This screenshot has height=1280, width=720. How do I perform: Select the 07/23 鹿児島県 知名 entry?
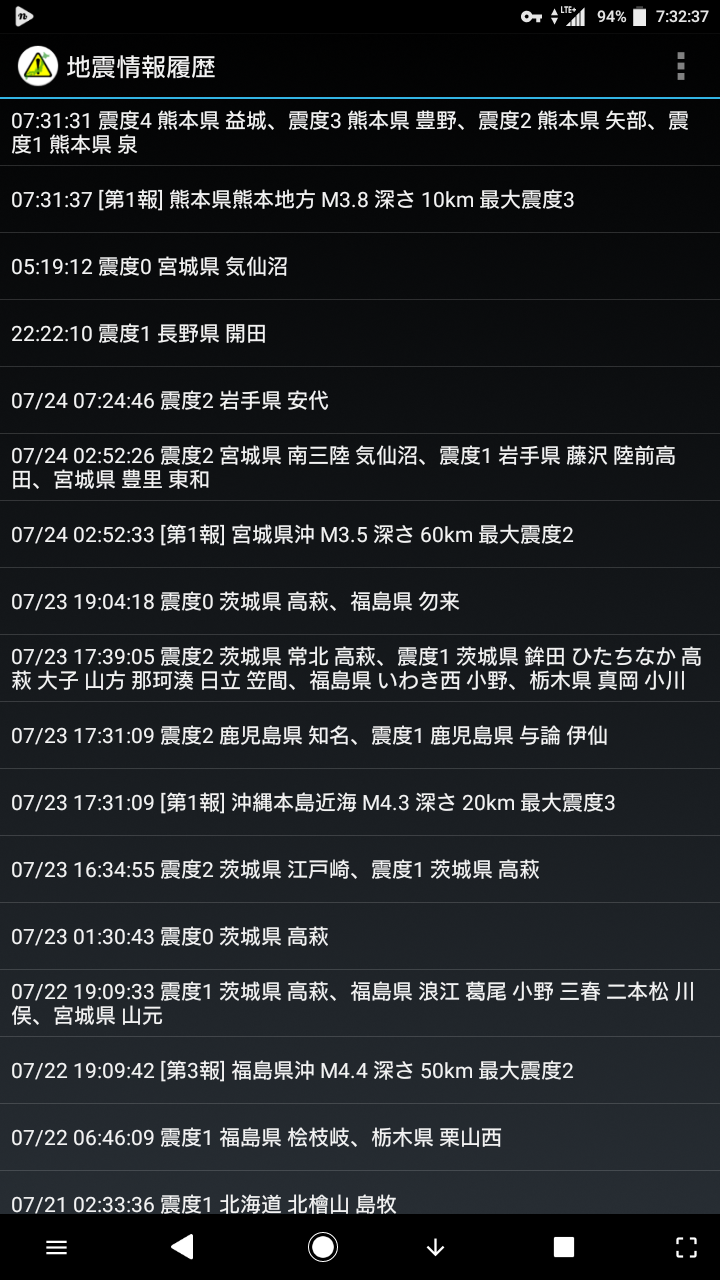pos(360,736)
